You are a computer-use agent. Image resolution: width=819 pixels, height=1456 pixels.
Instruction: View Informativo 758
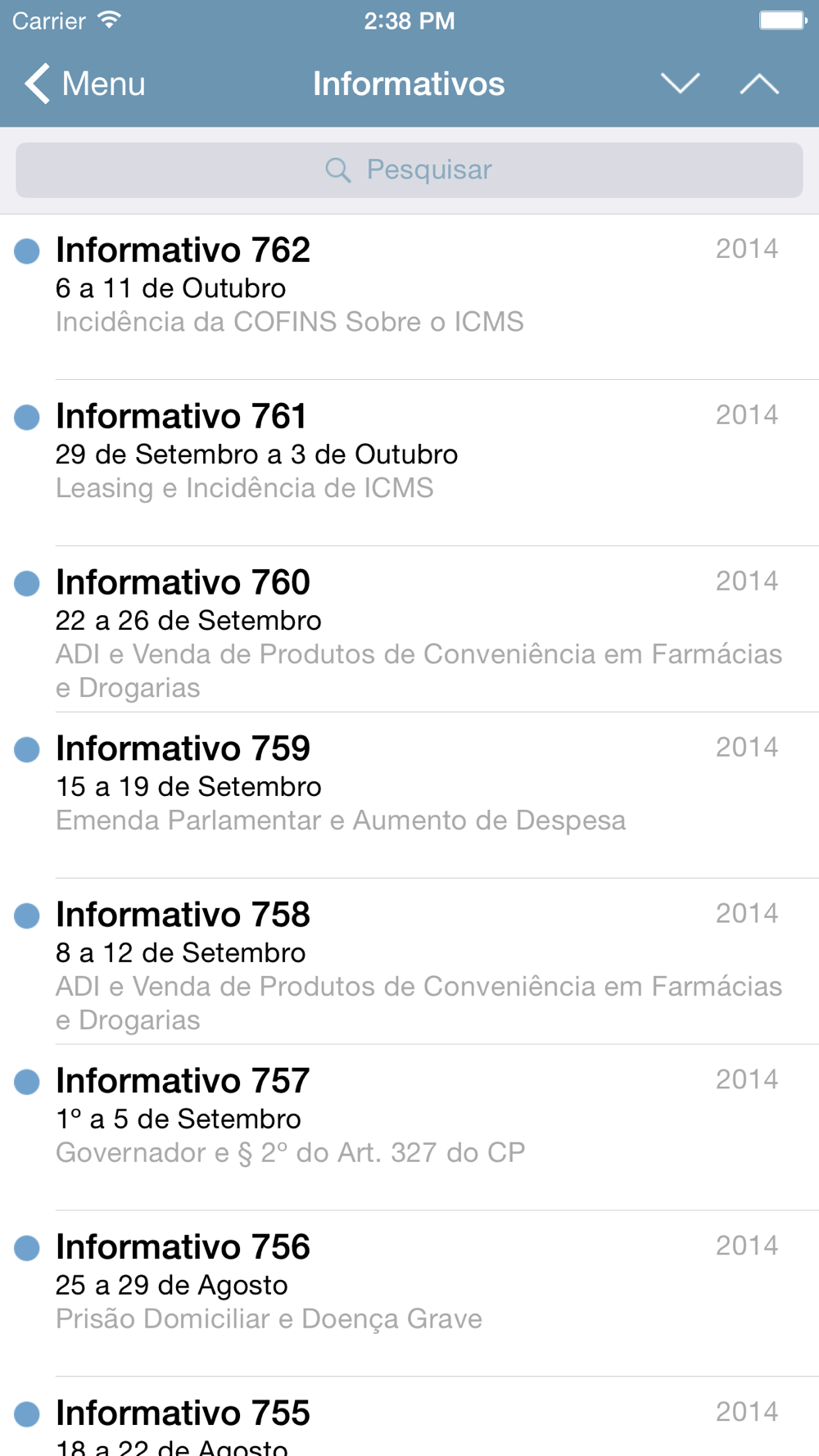[x=409, y=962]
